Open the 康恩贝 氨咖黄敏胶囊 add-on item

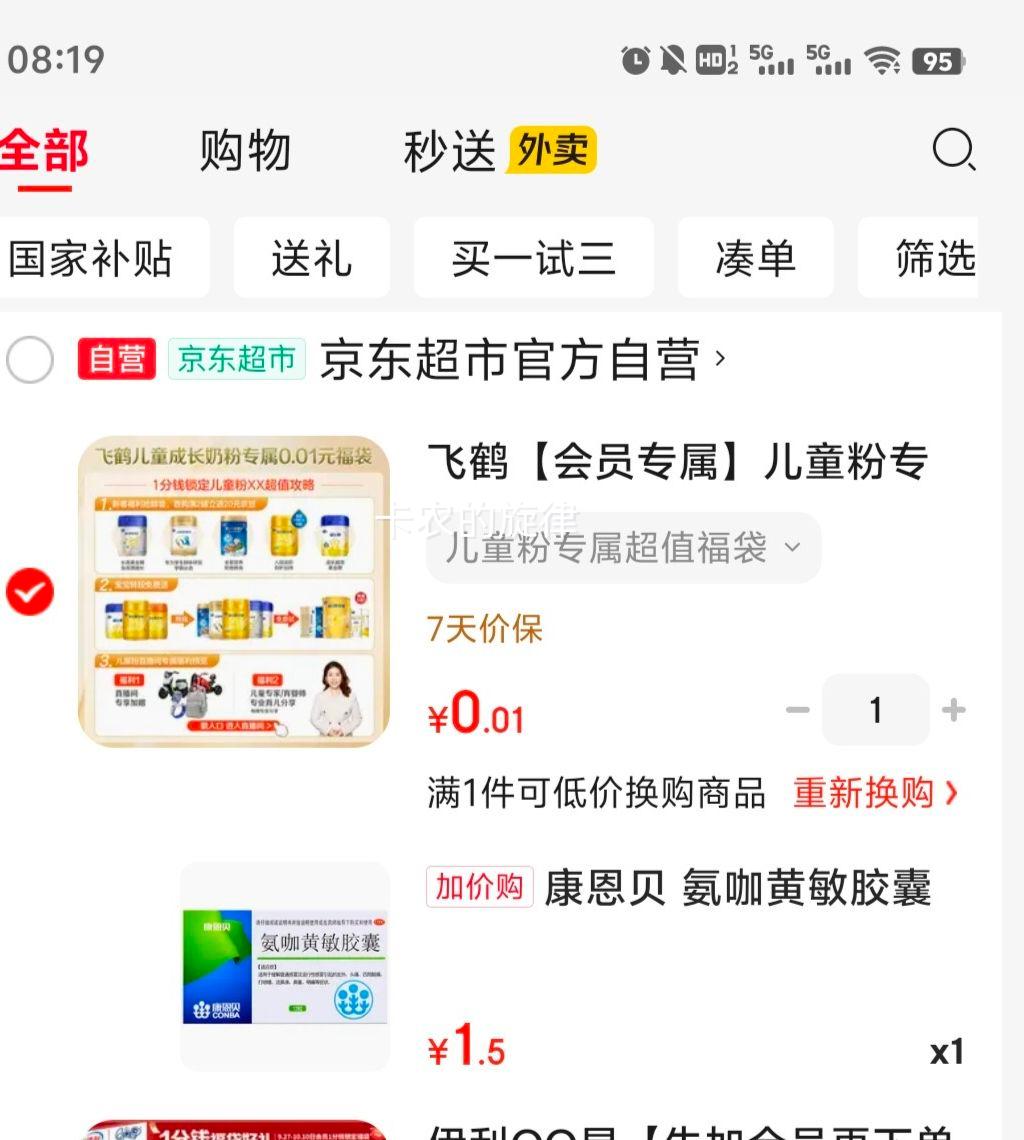click(x=736, y=888)
